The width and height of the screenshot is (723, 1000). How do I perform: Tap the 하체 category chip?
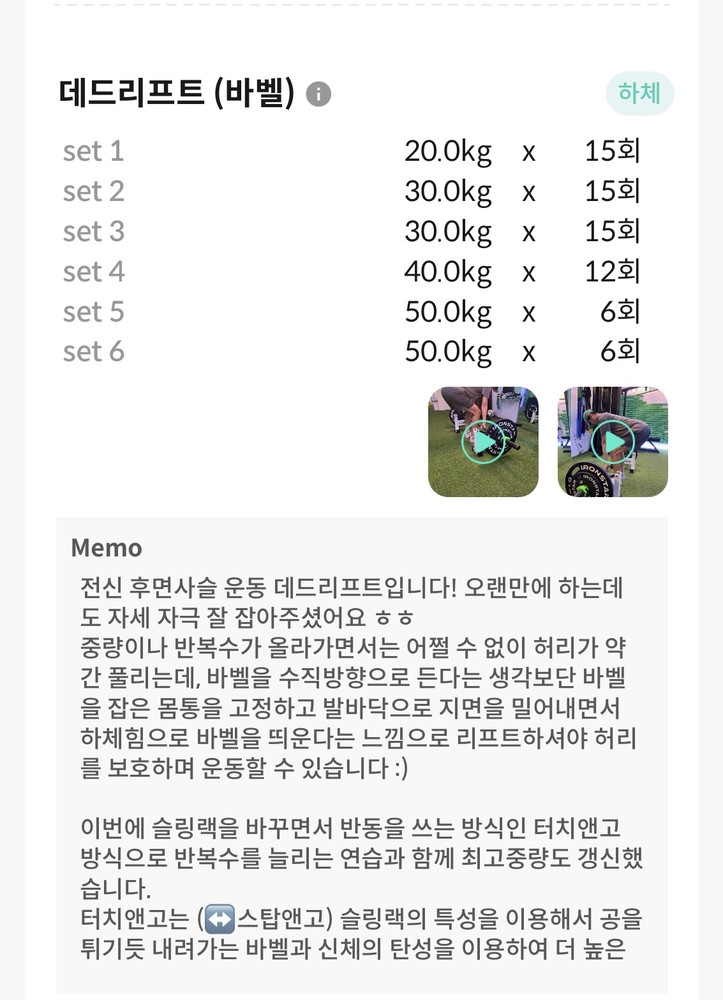639,94
